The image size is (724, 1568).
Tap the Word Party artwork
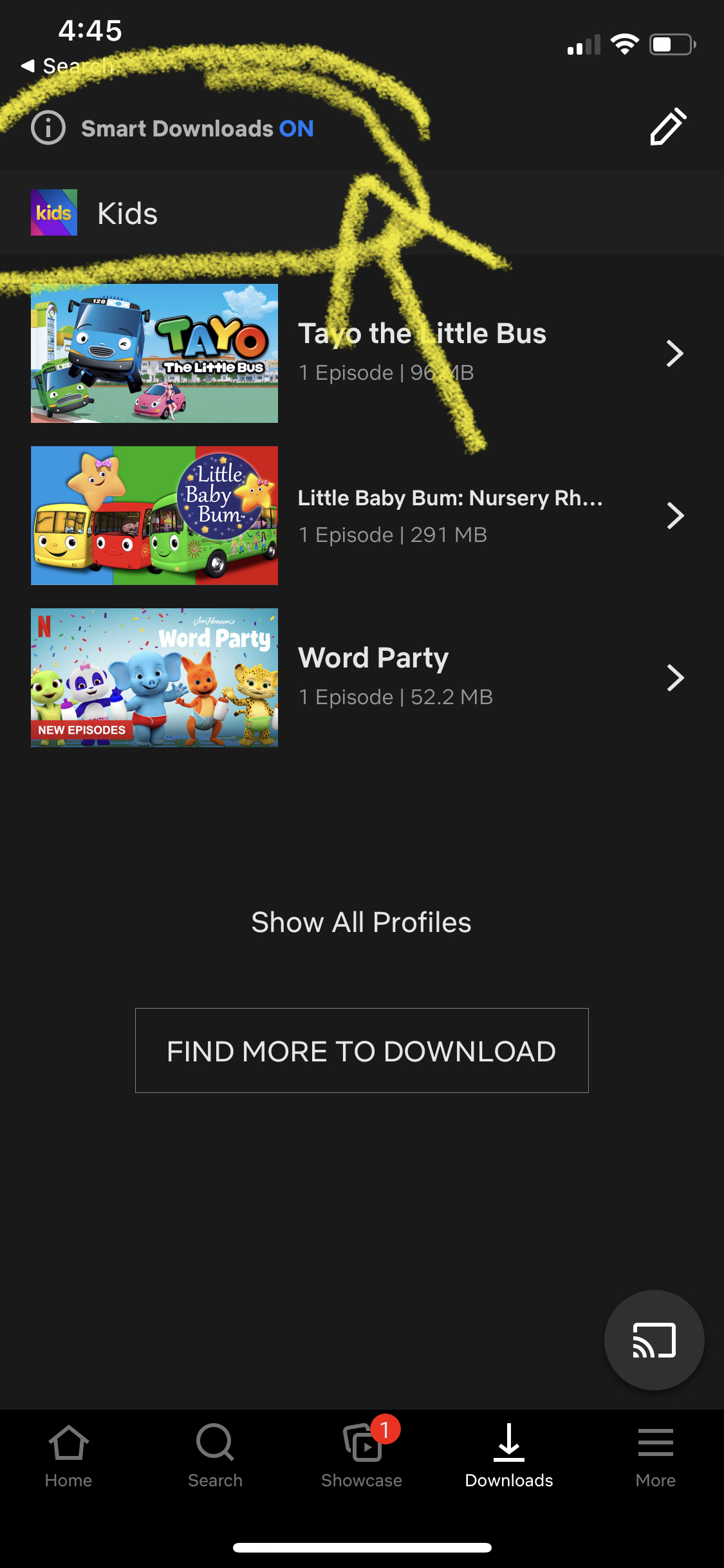[x=154, y=677]
